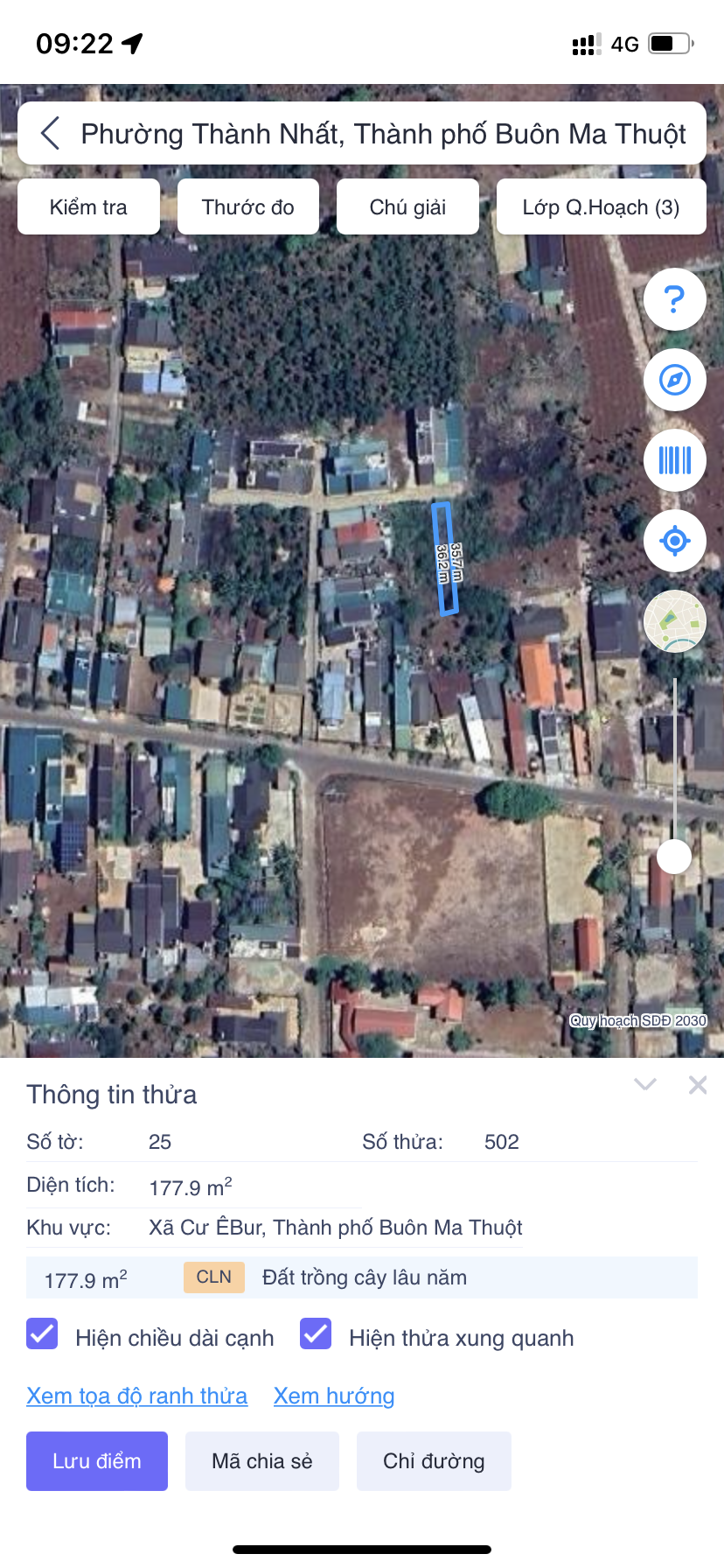Open the barcode scanner button
This screenshot has height=1568, width=724.
tap(674, 460)
